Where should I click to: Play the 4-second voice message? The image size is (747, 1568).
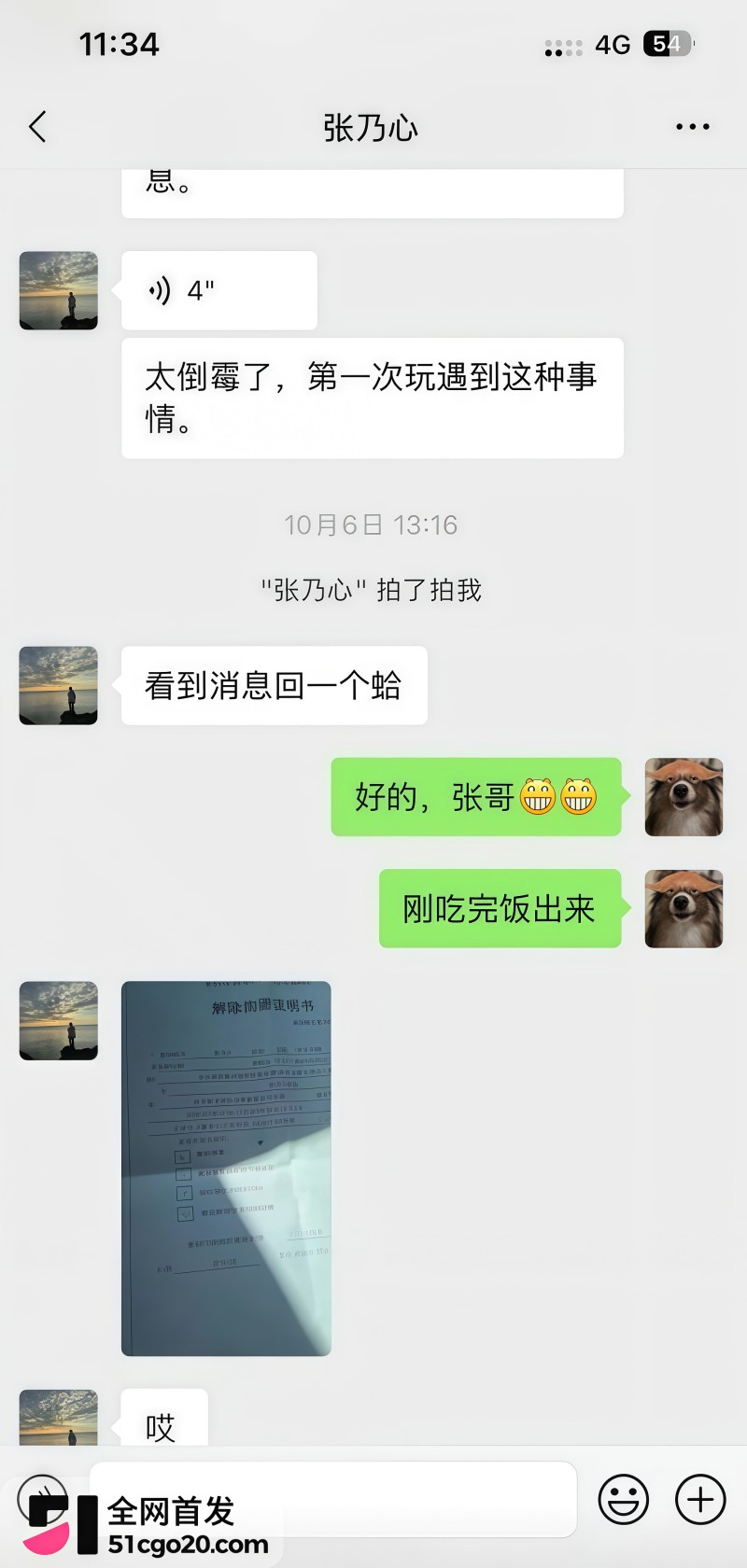pos(219,290)
